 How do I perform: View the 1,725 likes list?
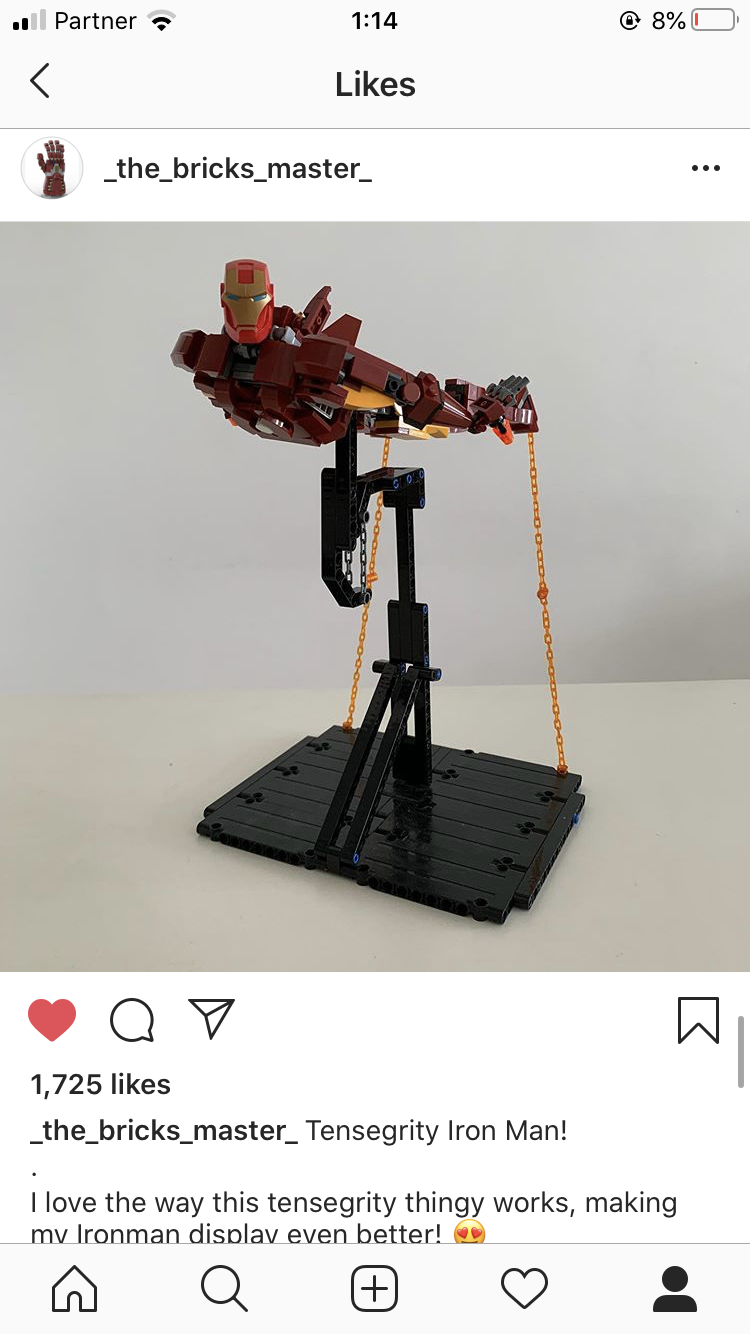[x=100, y=1084]
